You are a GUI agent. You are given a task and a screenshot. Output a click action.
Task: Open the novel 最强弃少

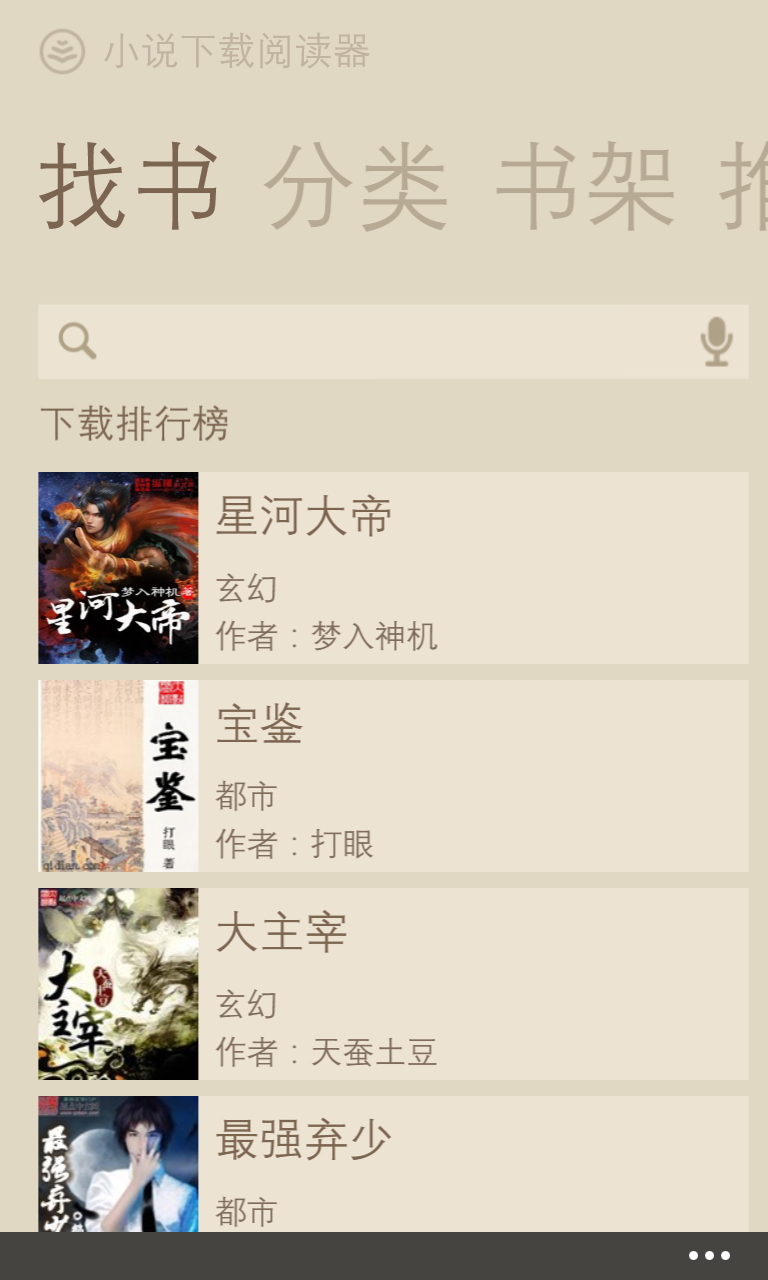click(x=393, y=1165)
